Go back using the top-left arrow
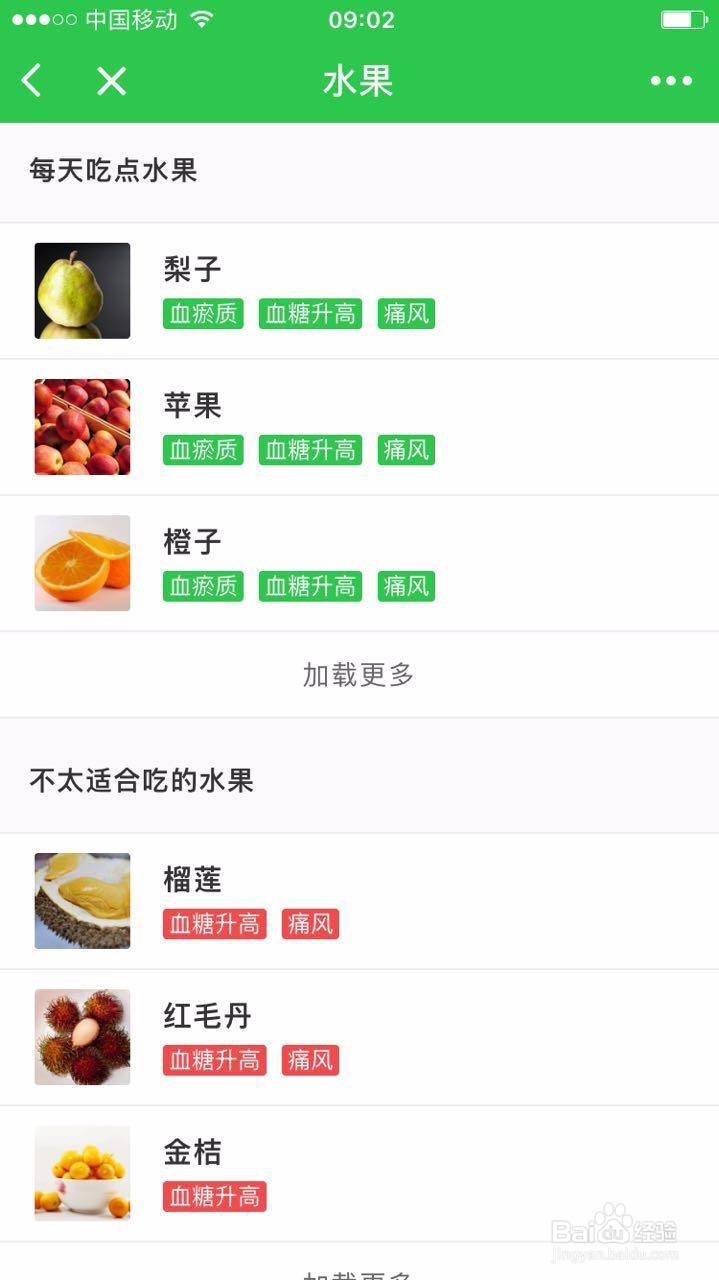719x1280 pixels. click(32, 80)
